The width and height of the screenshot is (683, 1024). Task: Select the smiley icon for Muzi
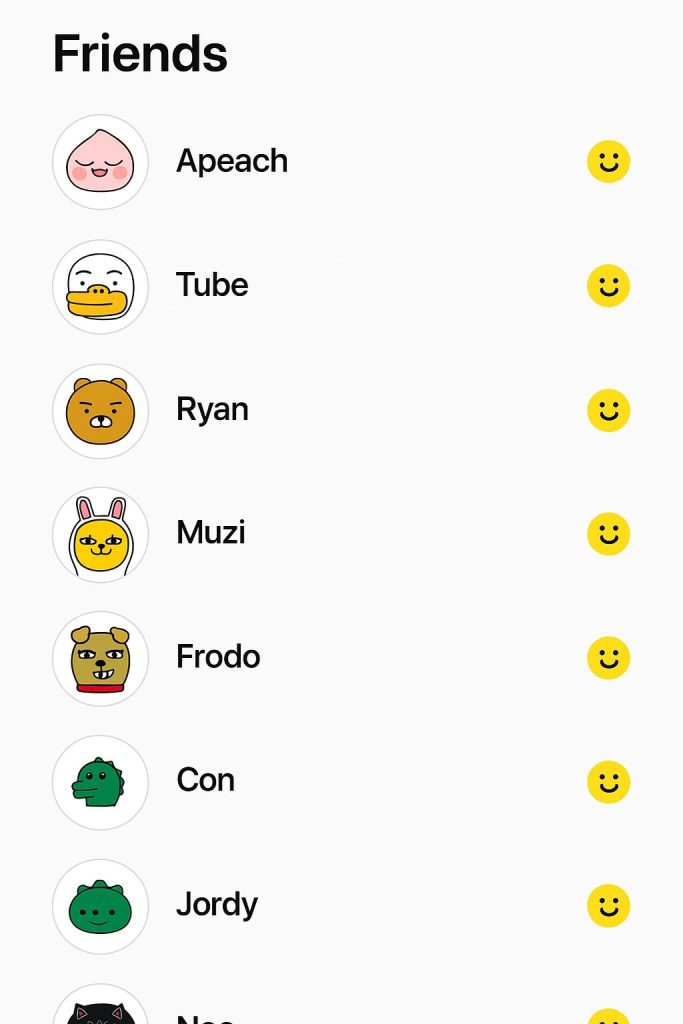608,534
